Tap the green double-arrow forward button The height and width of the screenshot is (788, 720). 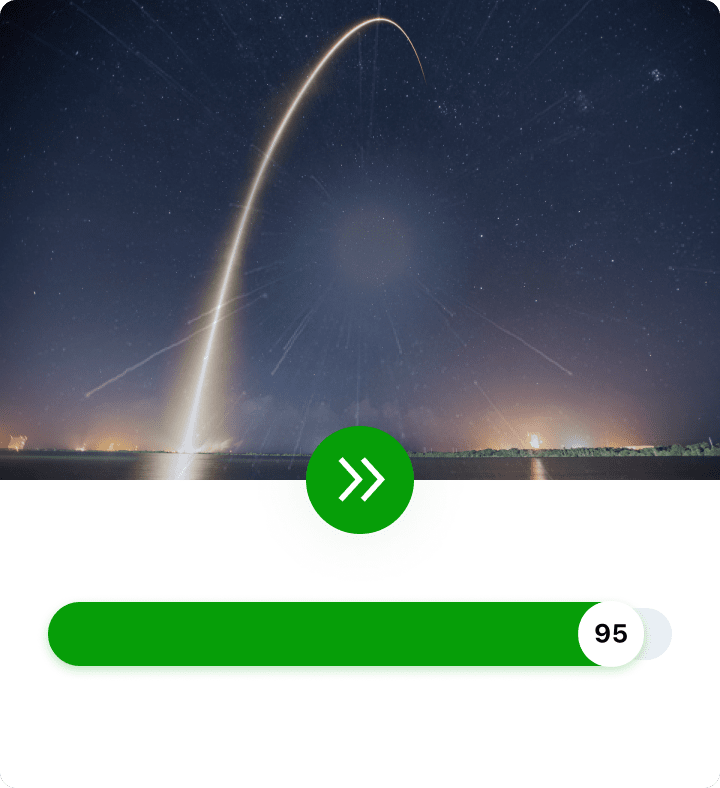click(360, 480)
